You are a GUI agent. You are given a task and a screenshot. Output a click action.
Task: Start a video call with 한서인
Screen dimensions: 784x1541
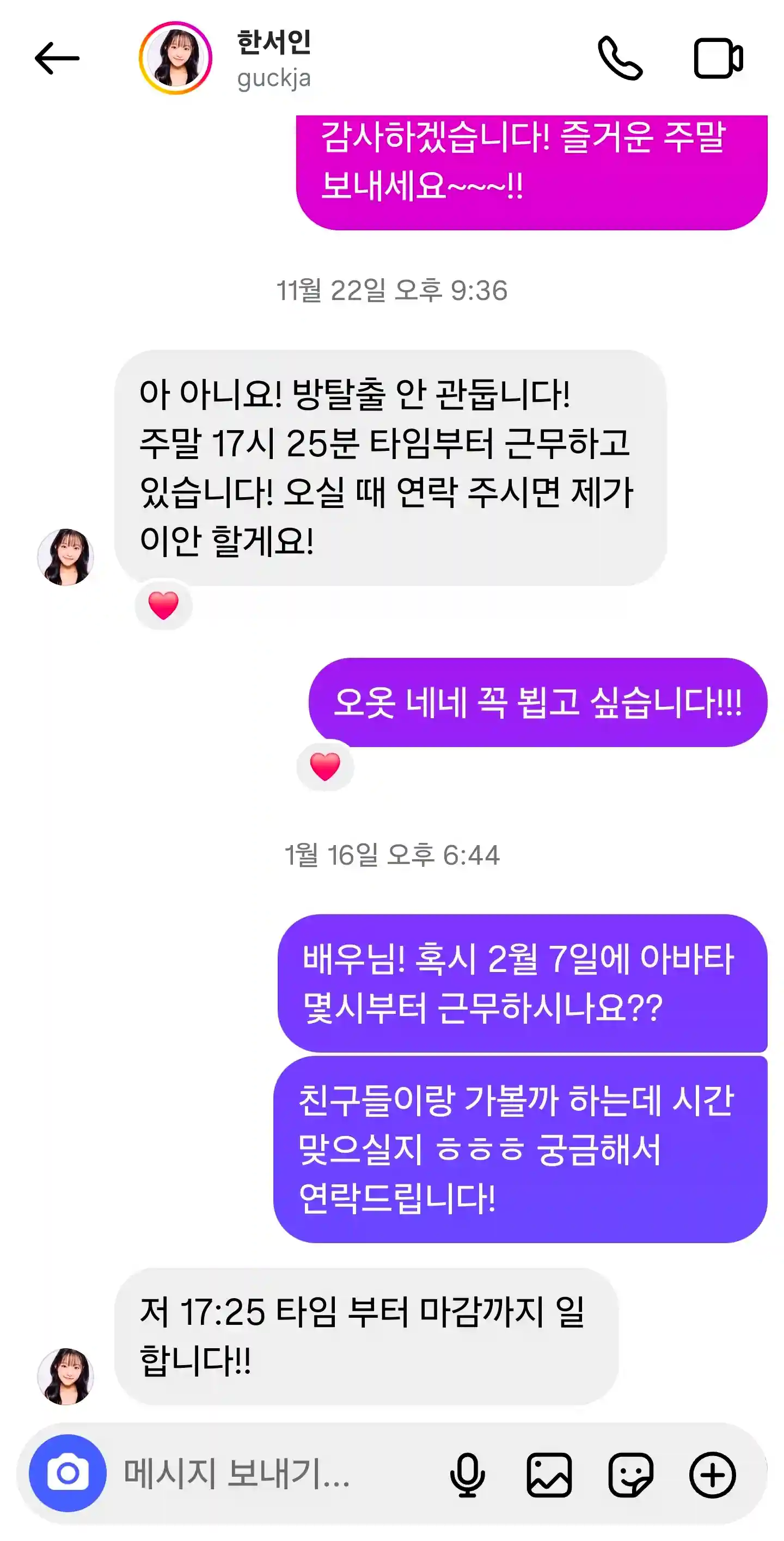(x=718, y=59)
